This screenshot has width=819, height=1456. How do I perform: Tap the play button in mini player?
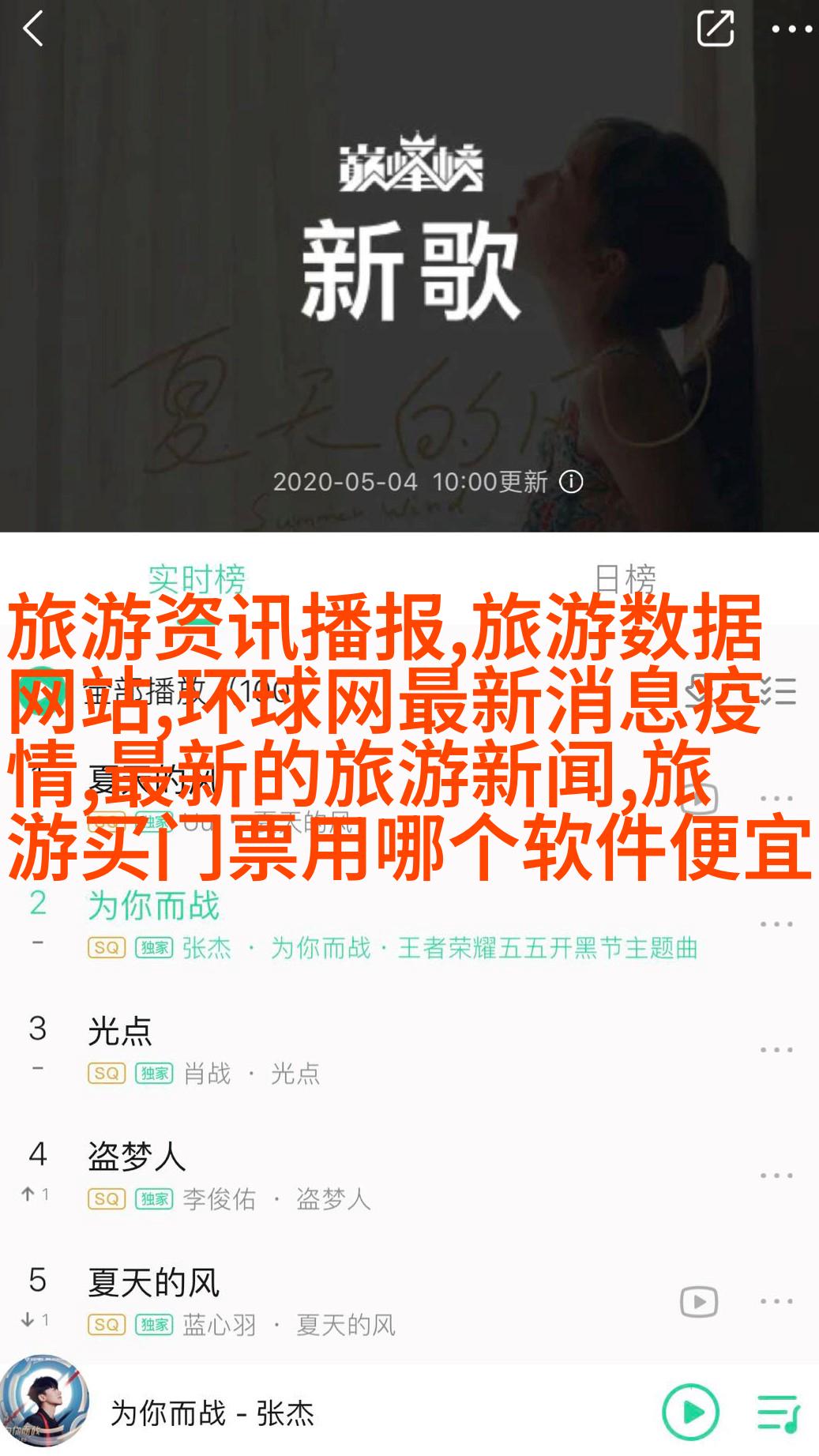(x=690, y=1412)
